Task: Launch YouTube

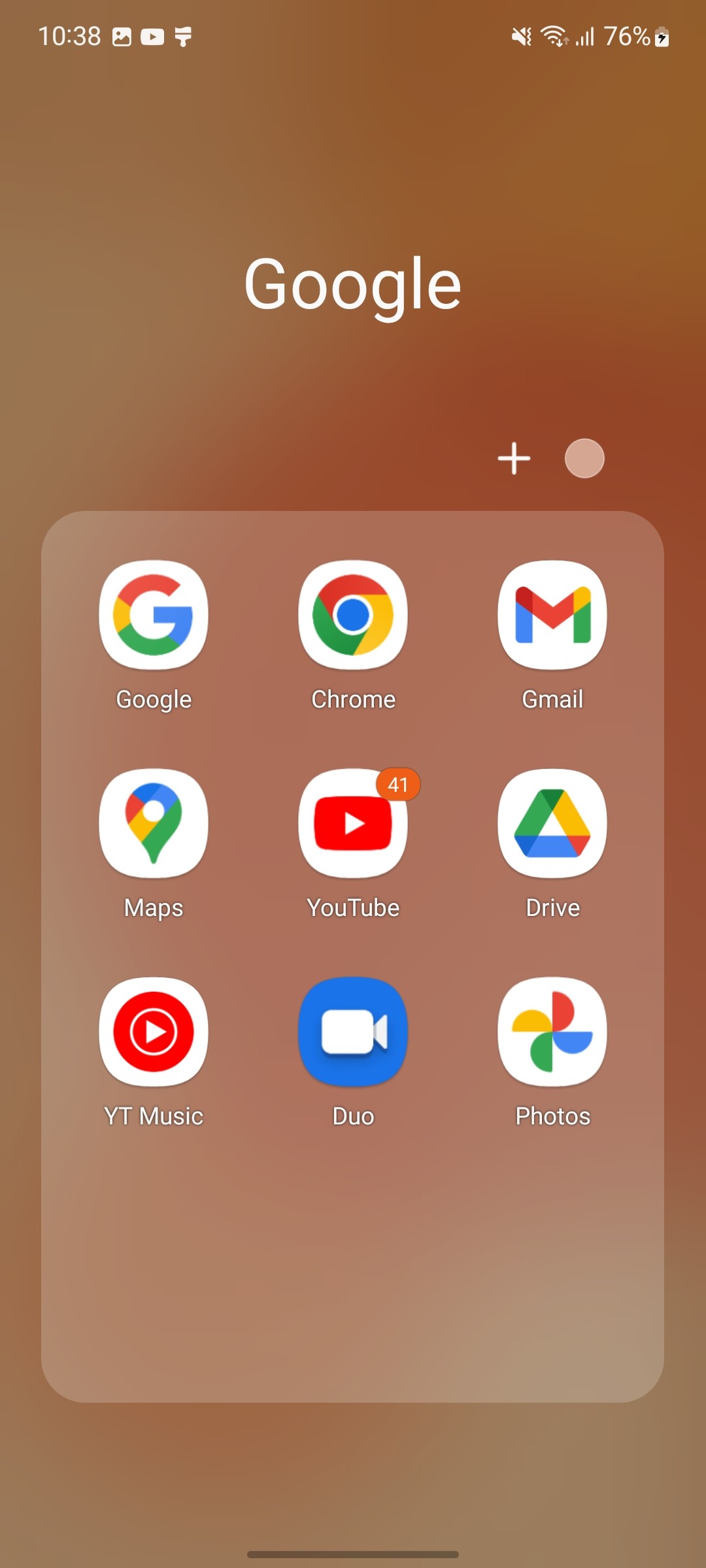Action: [x=353, y=822]
